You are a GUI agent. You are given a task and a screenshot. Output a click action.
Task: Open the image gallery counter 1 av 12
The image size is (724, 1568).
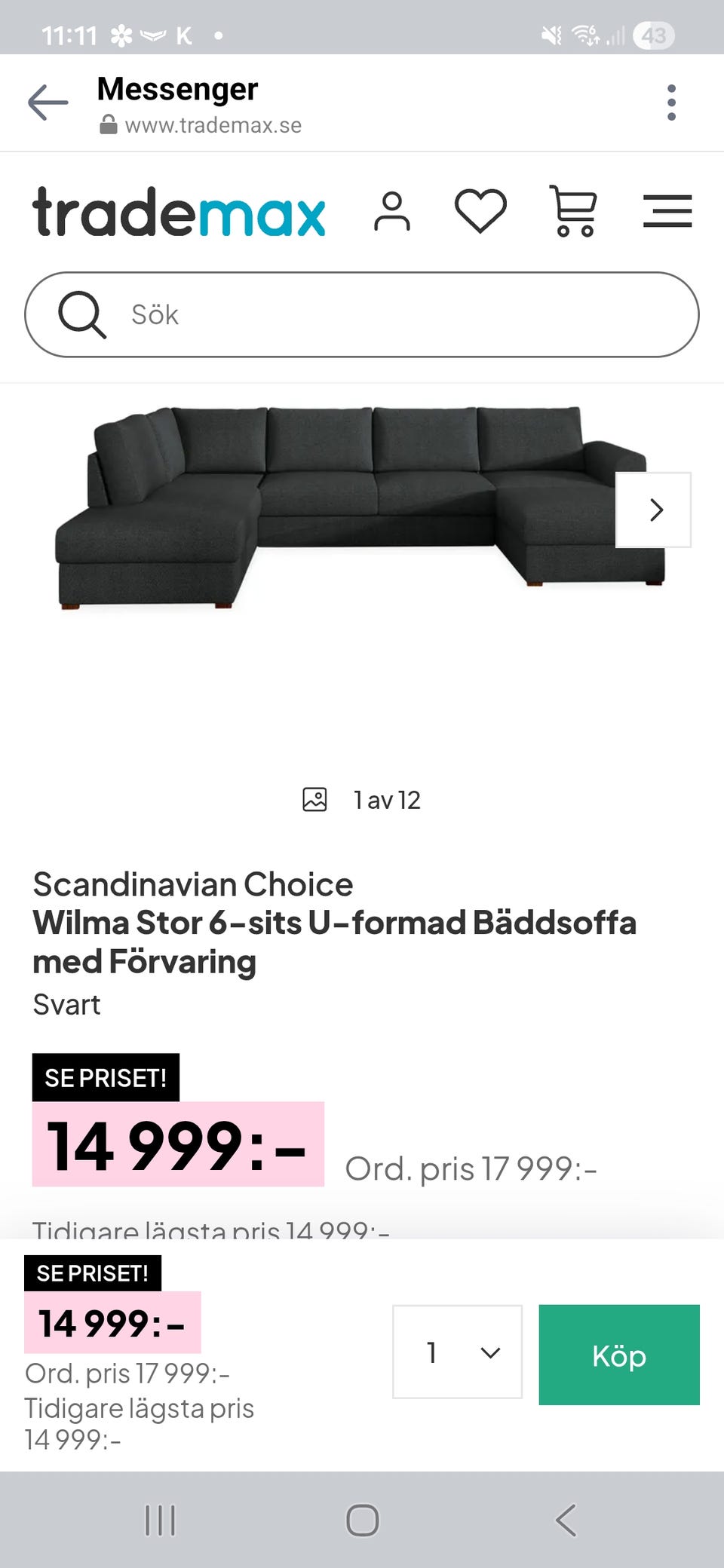click(x=362, y=800)
